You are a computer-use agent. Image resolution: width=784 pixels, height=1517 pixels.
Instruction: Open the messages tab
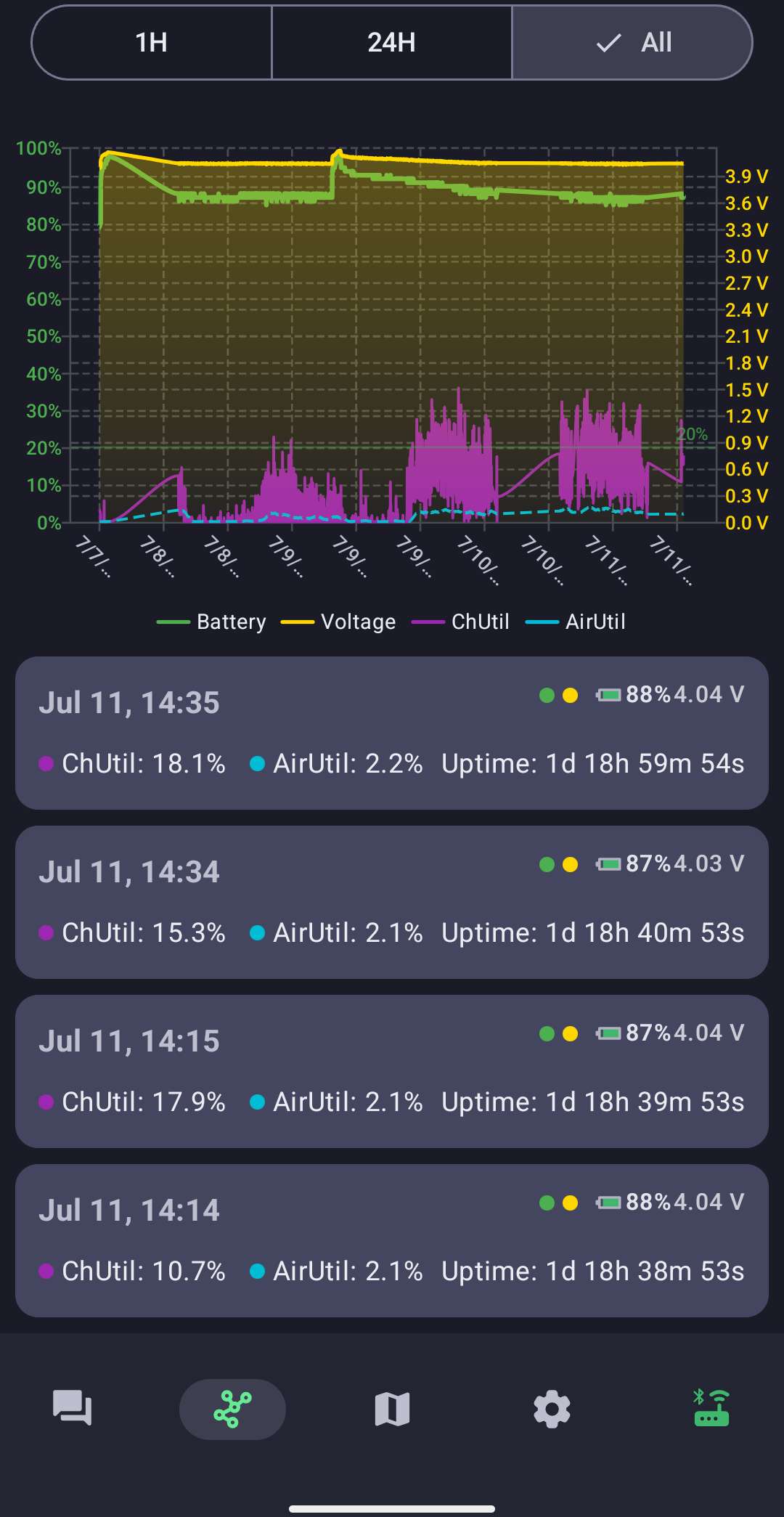pyautogui.click(x=73, y=1409)
